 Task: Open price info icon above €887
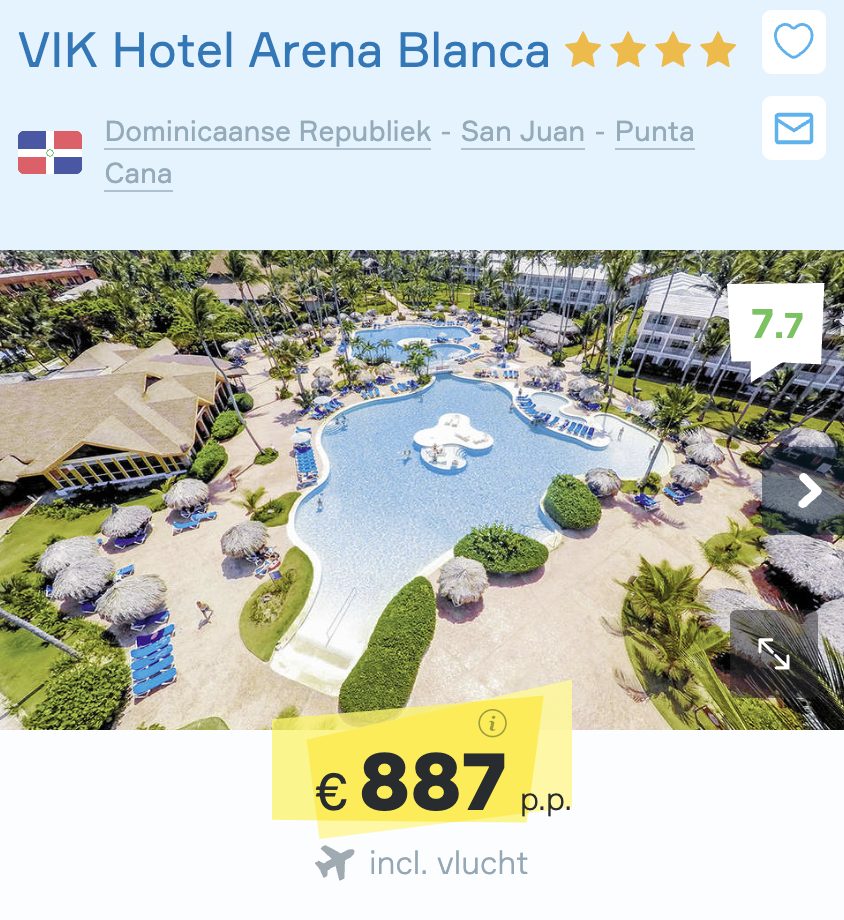click(492, 723)
